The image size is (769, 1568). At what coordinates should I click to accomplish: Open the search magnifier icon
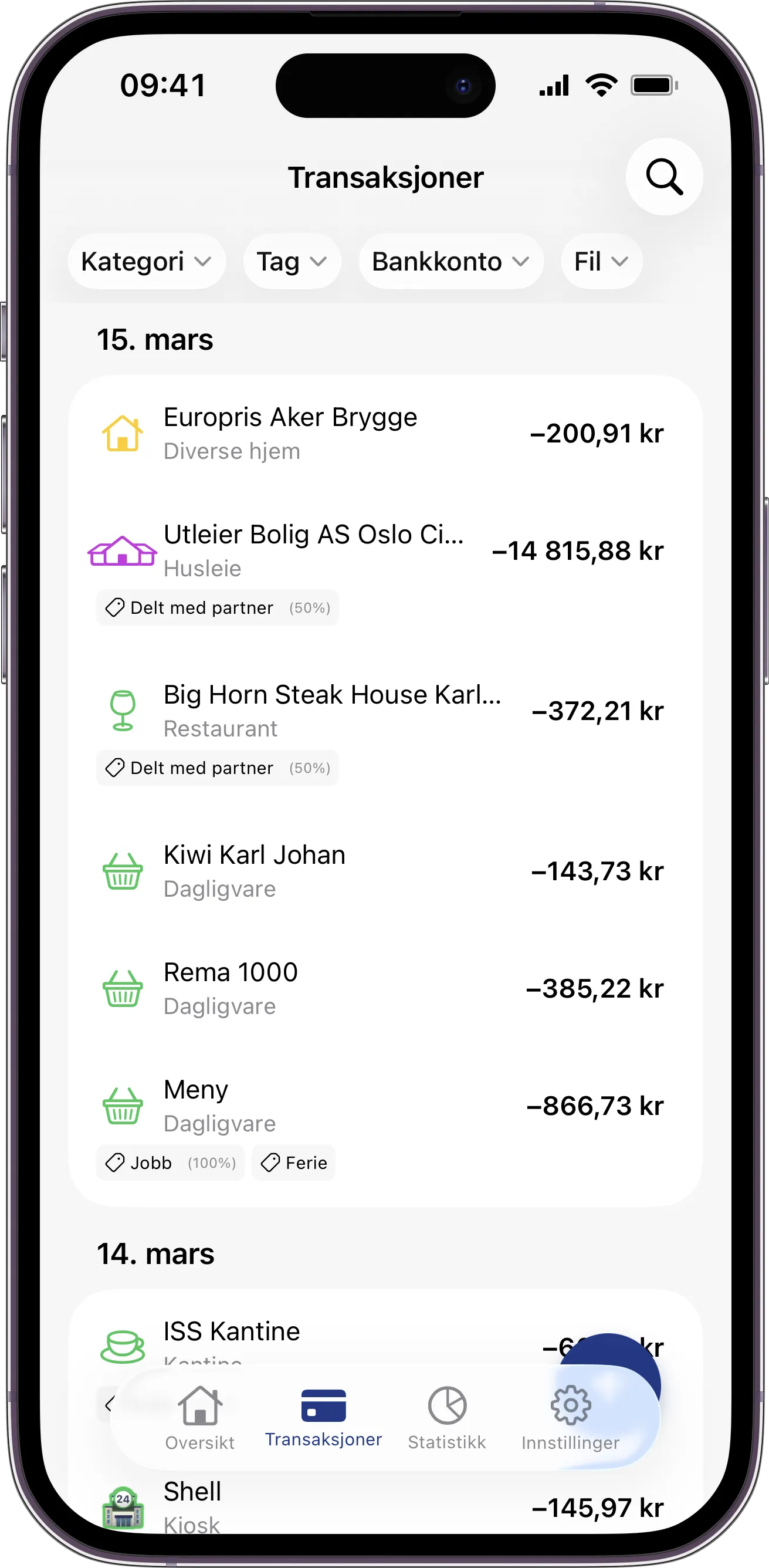point(664,177)
